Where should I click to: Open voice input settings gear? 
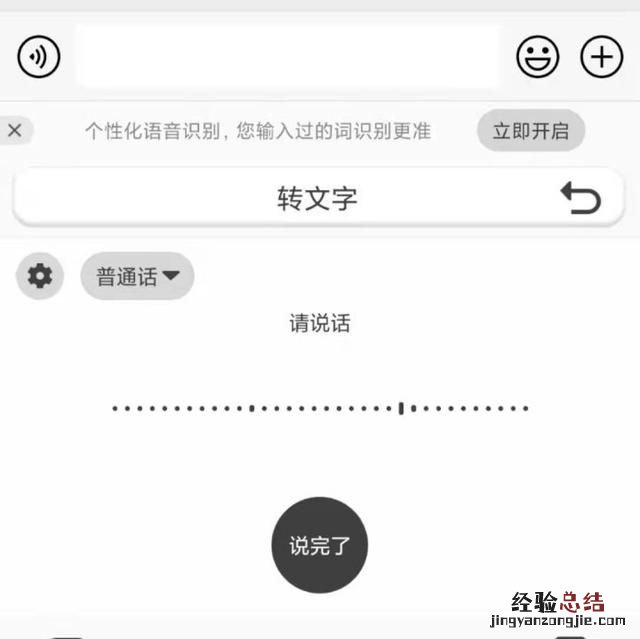[40, 276]
